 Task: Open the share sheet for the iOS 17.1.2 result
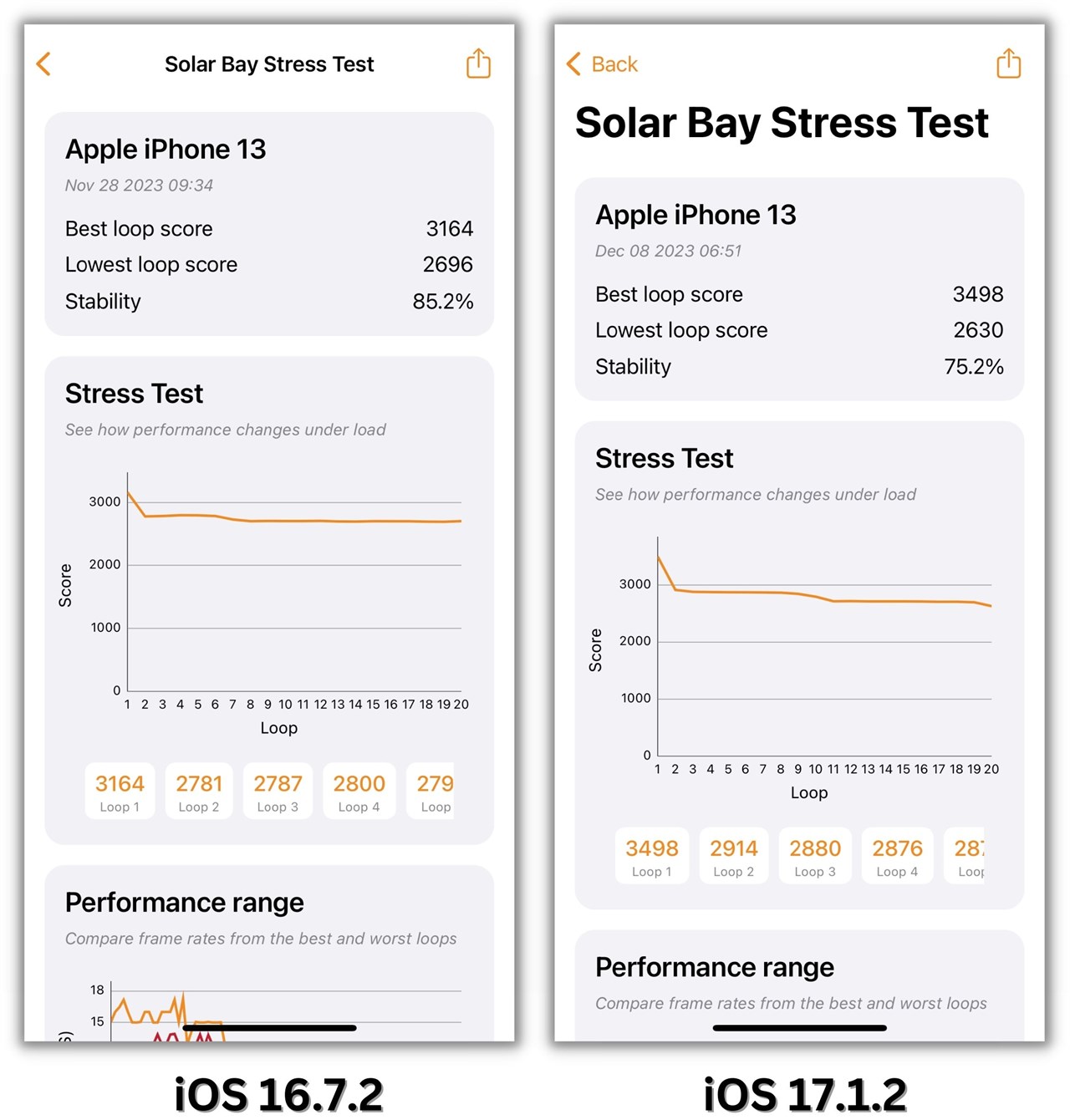(1007, 63)
